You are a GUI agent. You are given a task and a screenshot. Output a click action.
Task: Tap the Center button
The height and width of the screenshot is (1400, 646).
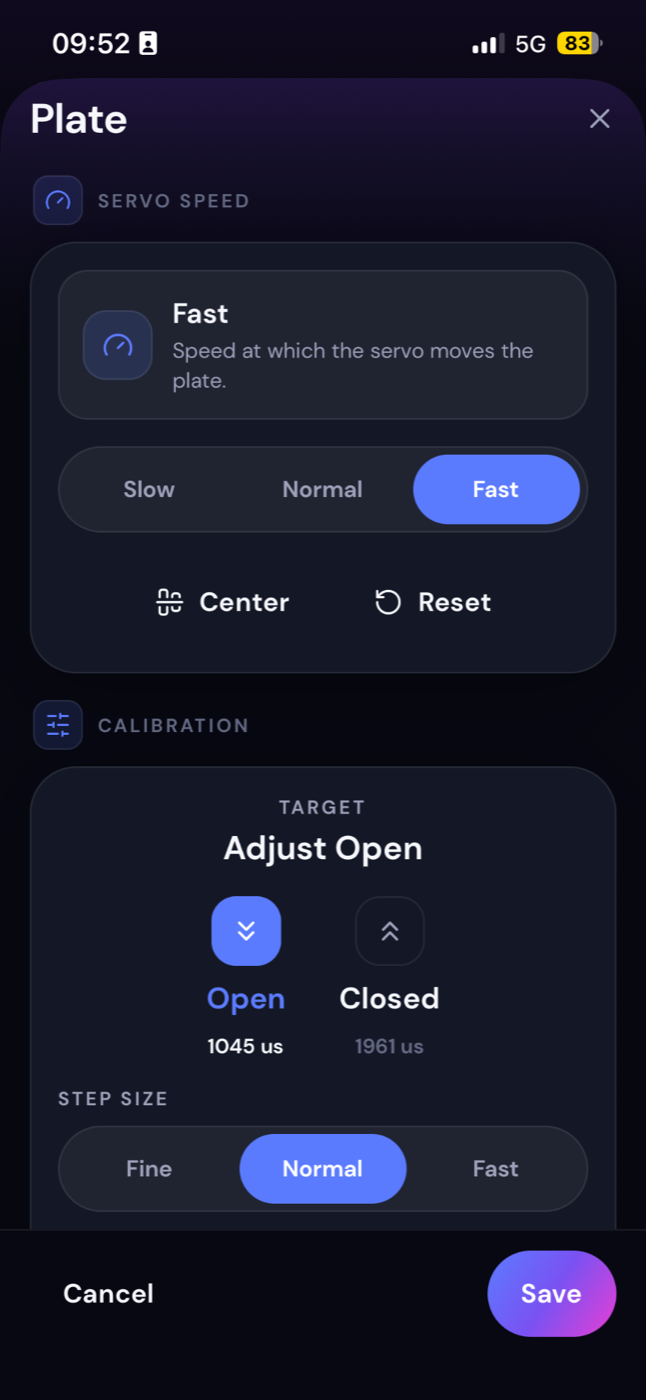click(223, 602)
